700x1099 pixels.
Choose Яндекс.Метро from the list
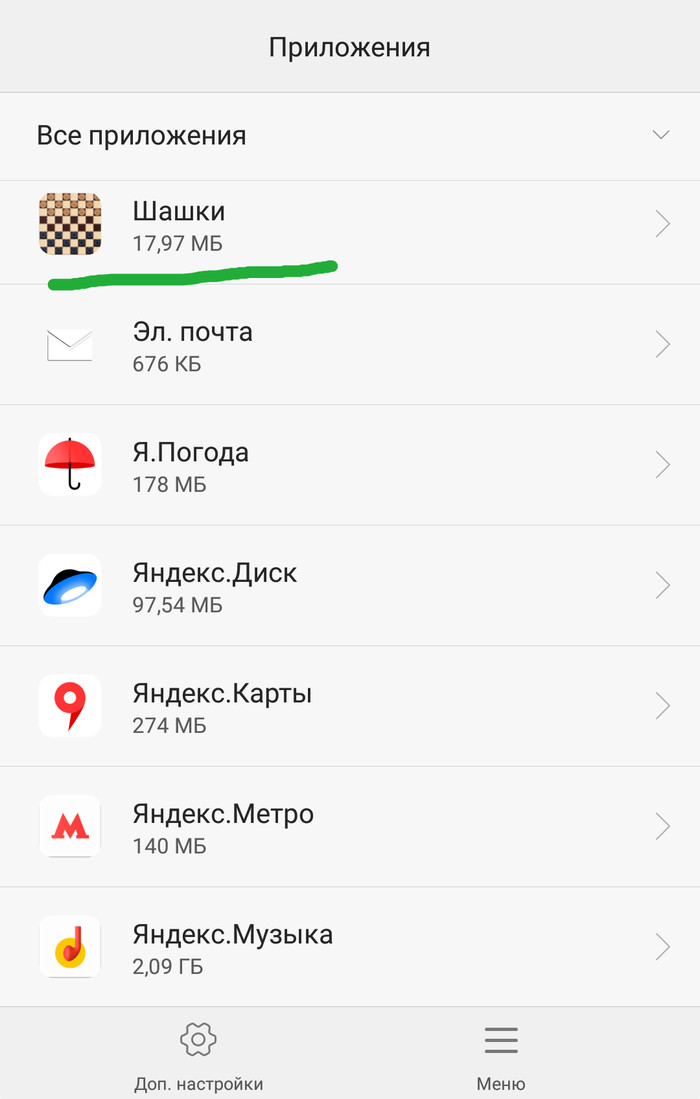(x=350, y=826)
